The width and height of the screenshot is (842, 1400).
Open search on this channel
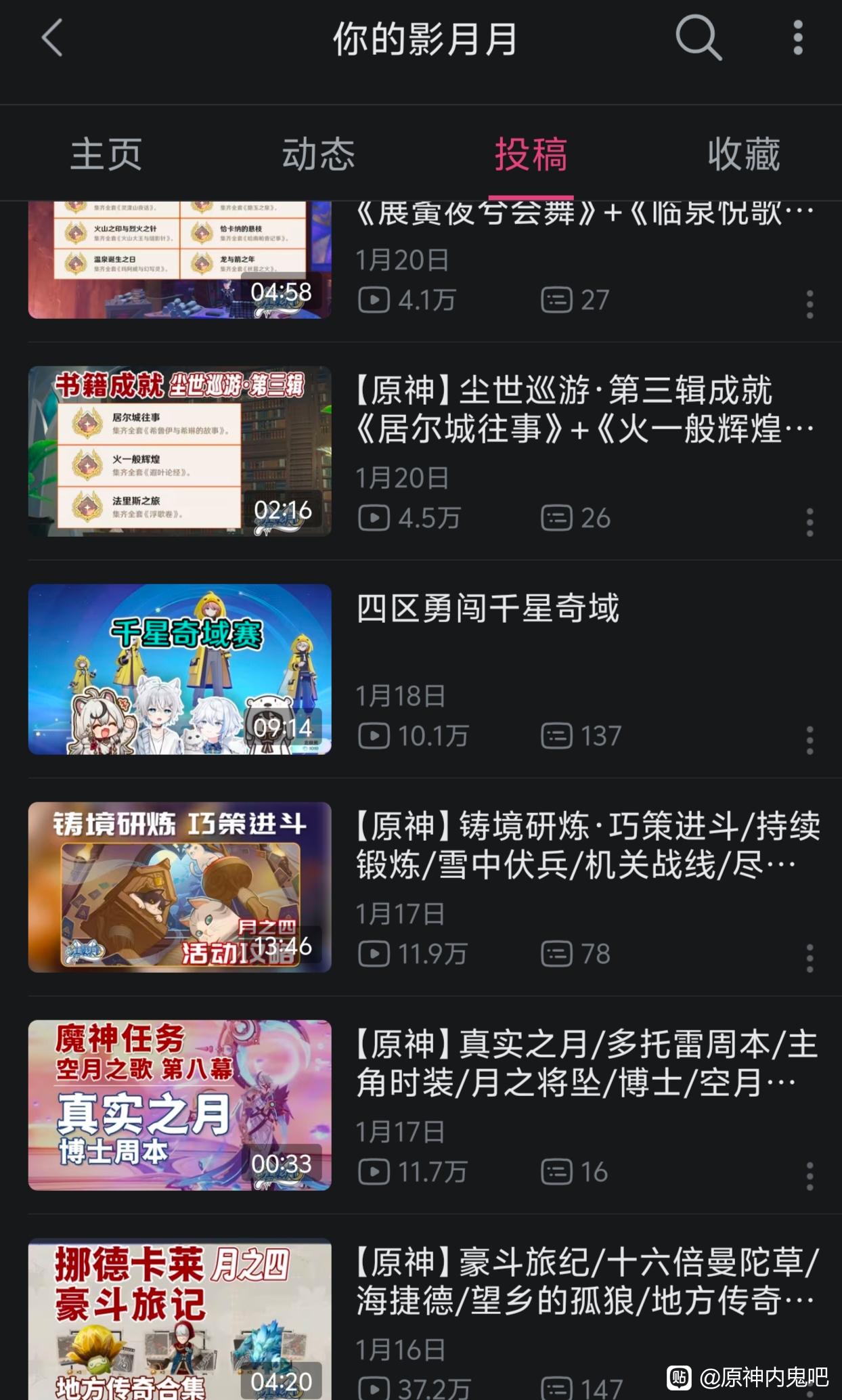pos(698,37)
